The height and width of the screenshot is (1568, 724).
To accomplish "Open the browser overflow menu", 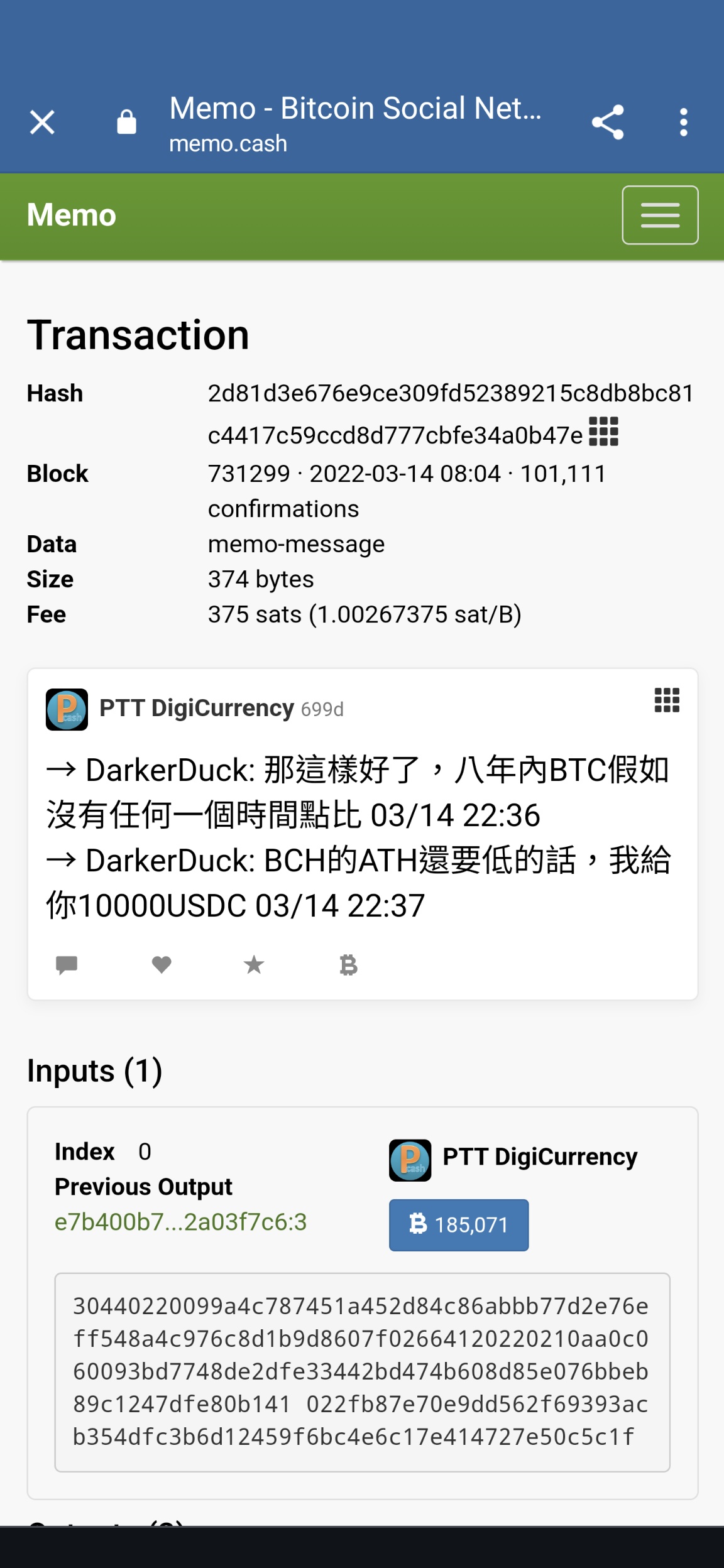I will (x=684, y=122).
